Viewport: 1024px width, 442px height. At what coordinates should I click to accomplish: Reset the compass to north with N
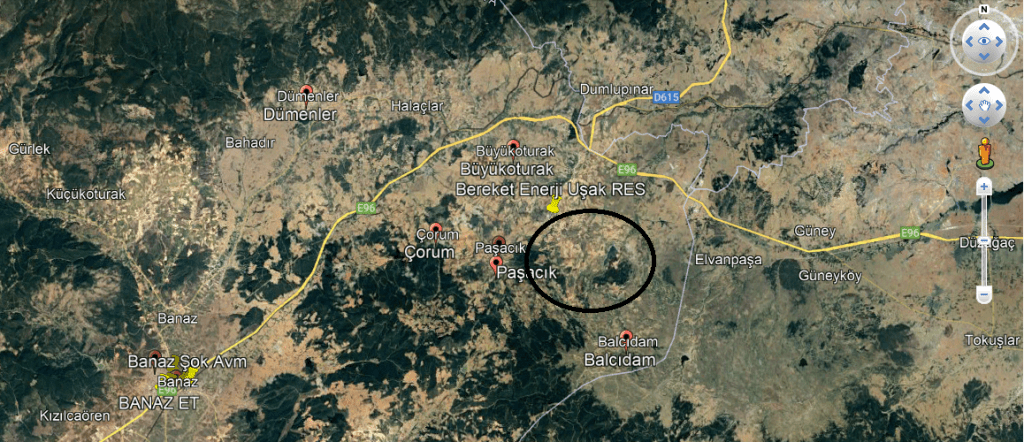coord(984,9)
